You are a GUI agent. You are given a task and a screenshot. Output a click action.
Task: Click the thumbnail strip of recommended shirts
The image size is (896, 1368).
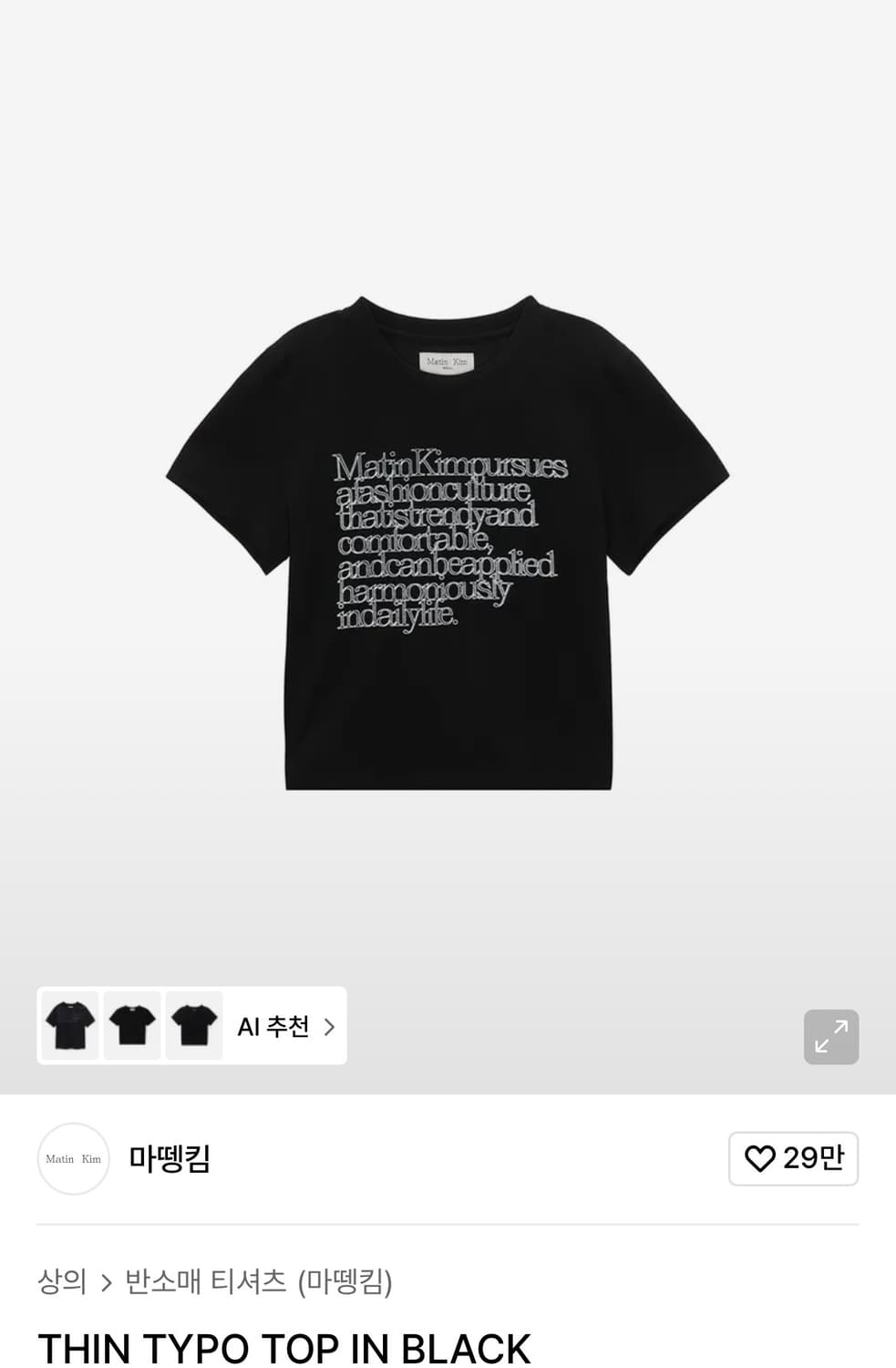click(131, 1025)
